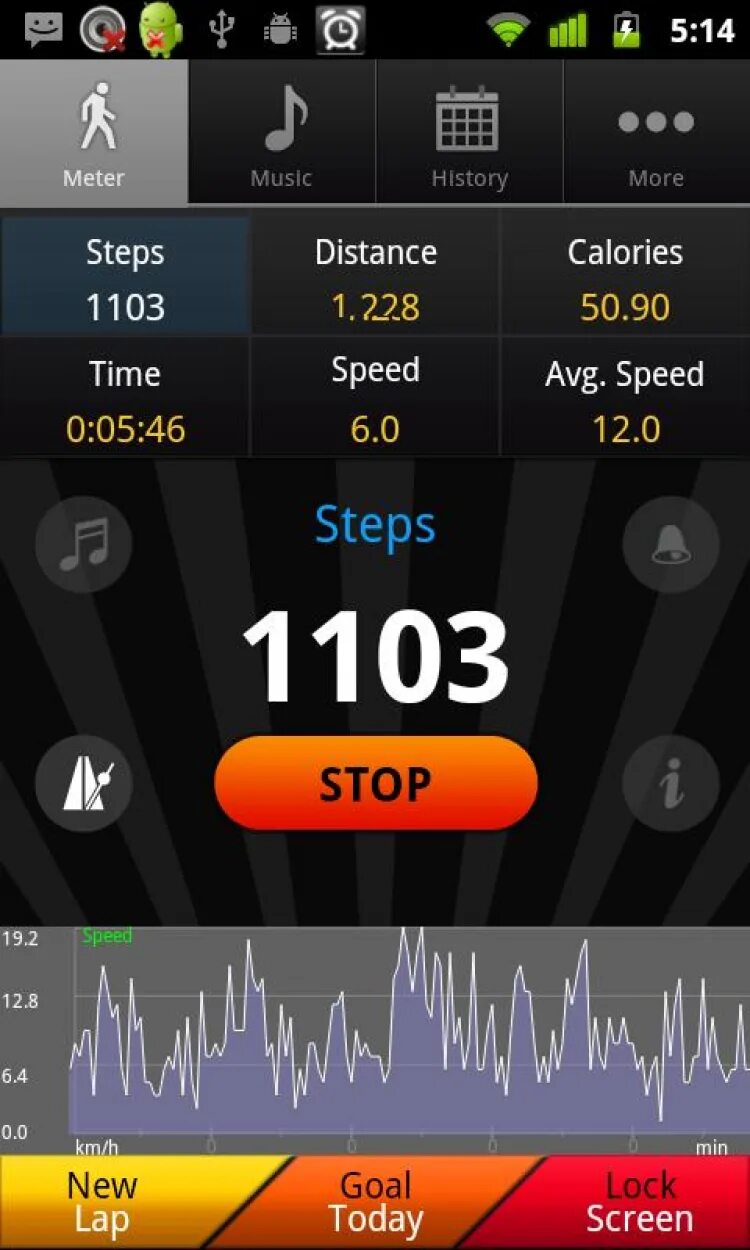Viewport: 750px width, 1250px height.
Task: Lock the screen
Action: coord(640,1202)
